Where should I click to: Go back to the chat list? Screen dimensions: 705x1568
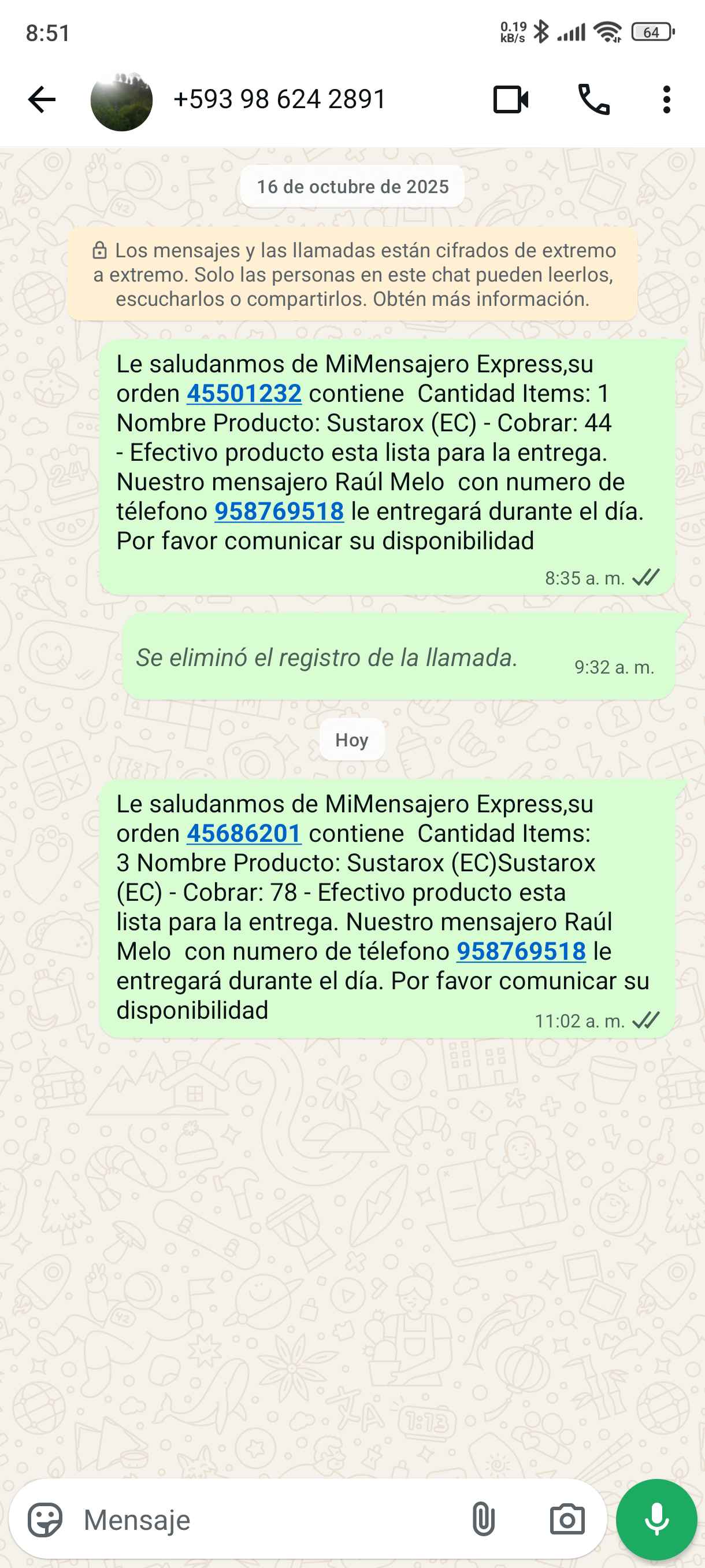(x=42, y=99)
